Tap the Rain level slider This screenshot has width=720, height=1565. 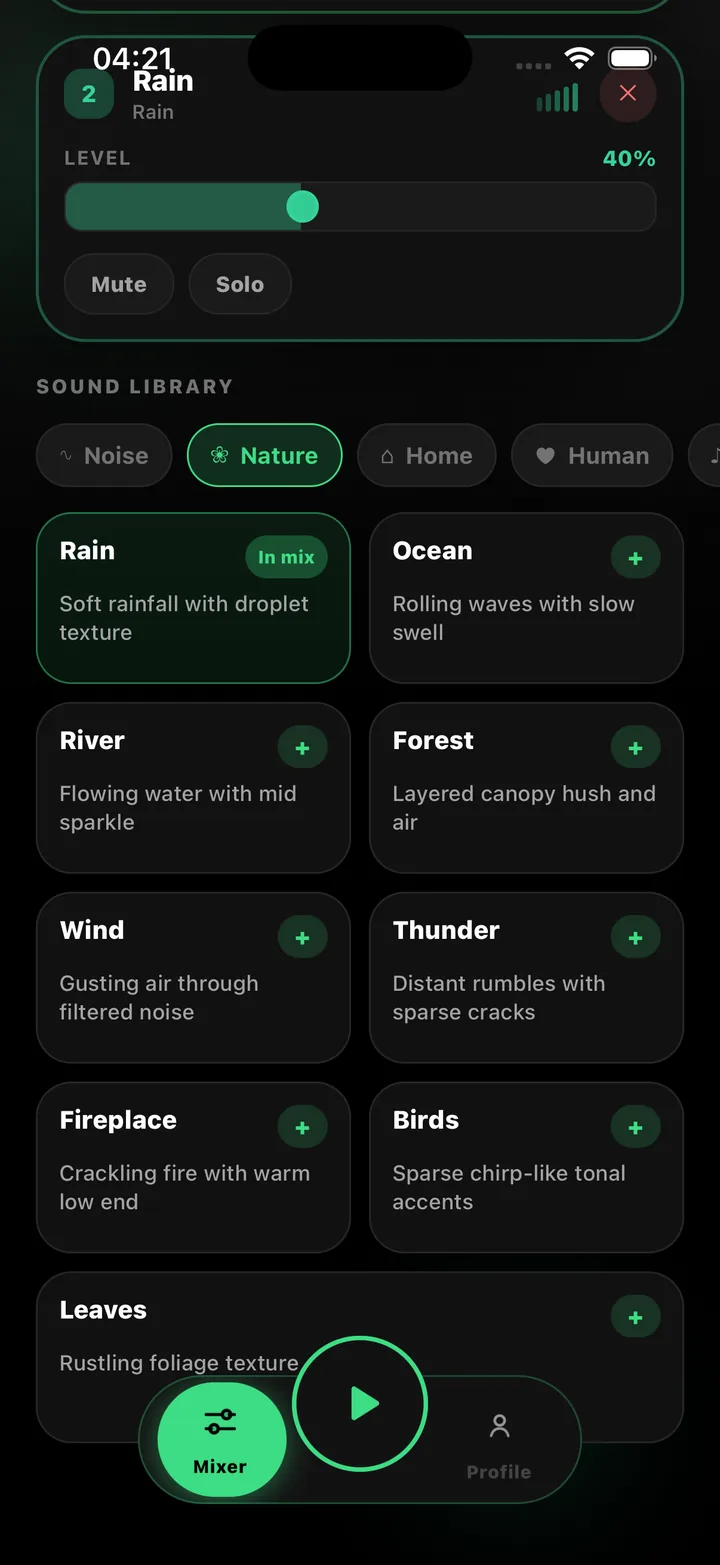coord(360,207)
